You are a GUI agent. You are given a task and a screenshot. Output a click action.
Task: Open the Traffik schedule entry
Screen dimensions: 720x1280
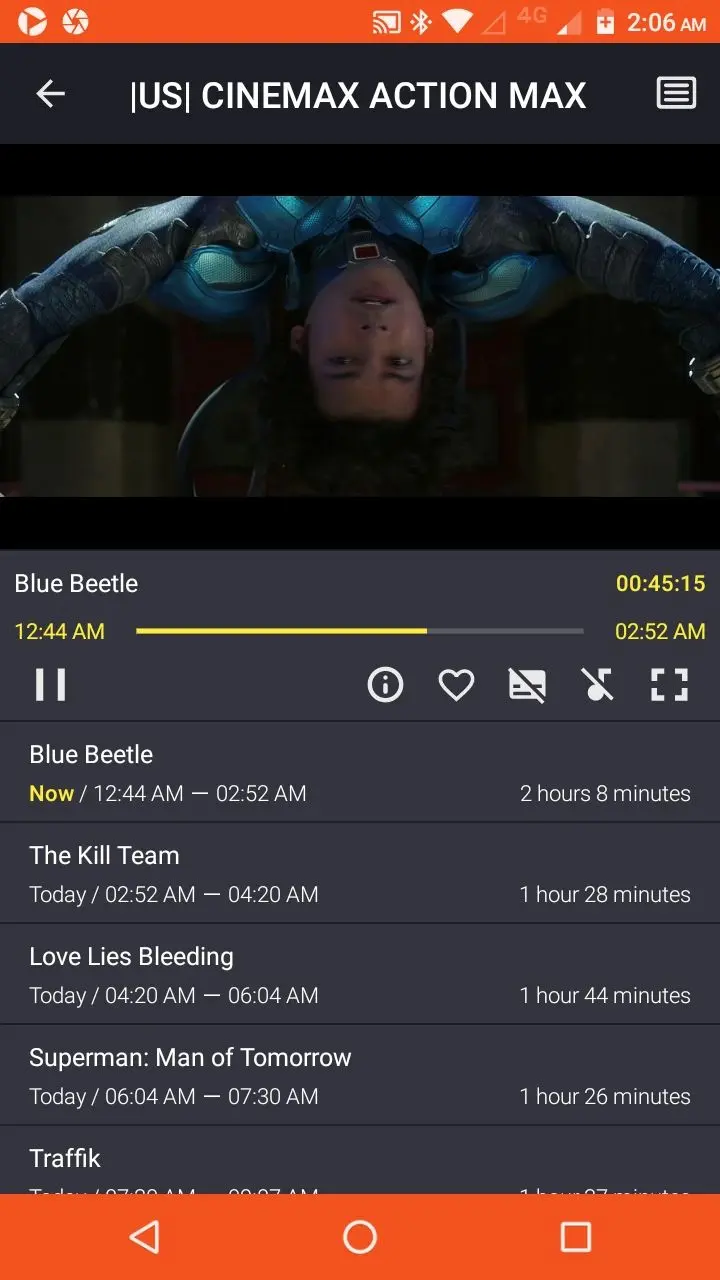tap(360, 1161)
